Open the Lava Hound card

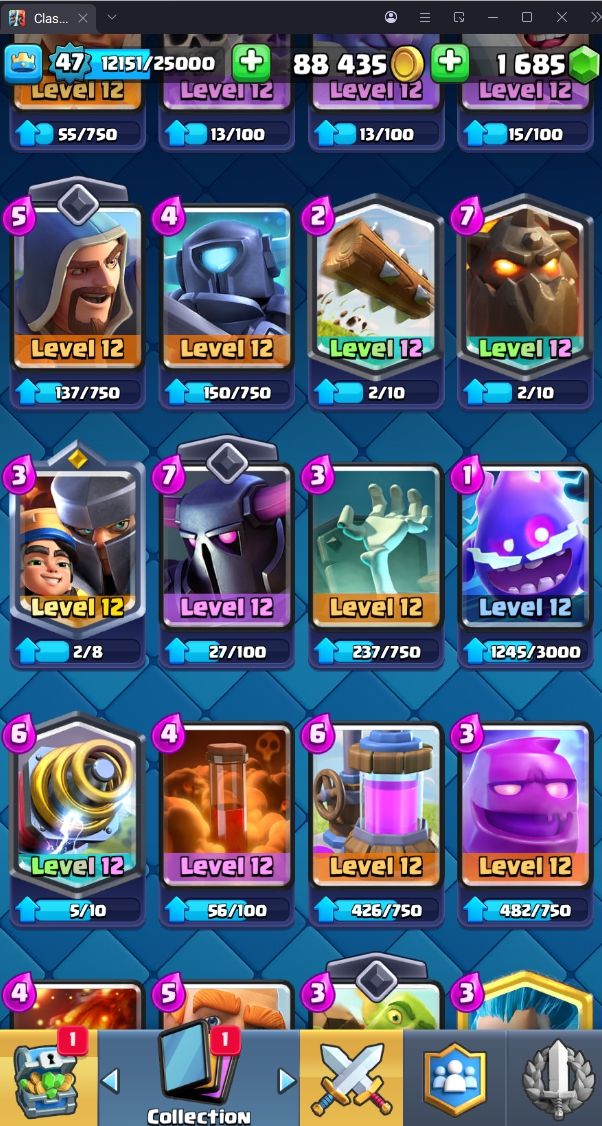525,290
